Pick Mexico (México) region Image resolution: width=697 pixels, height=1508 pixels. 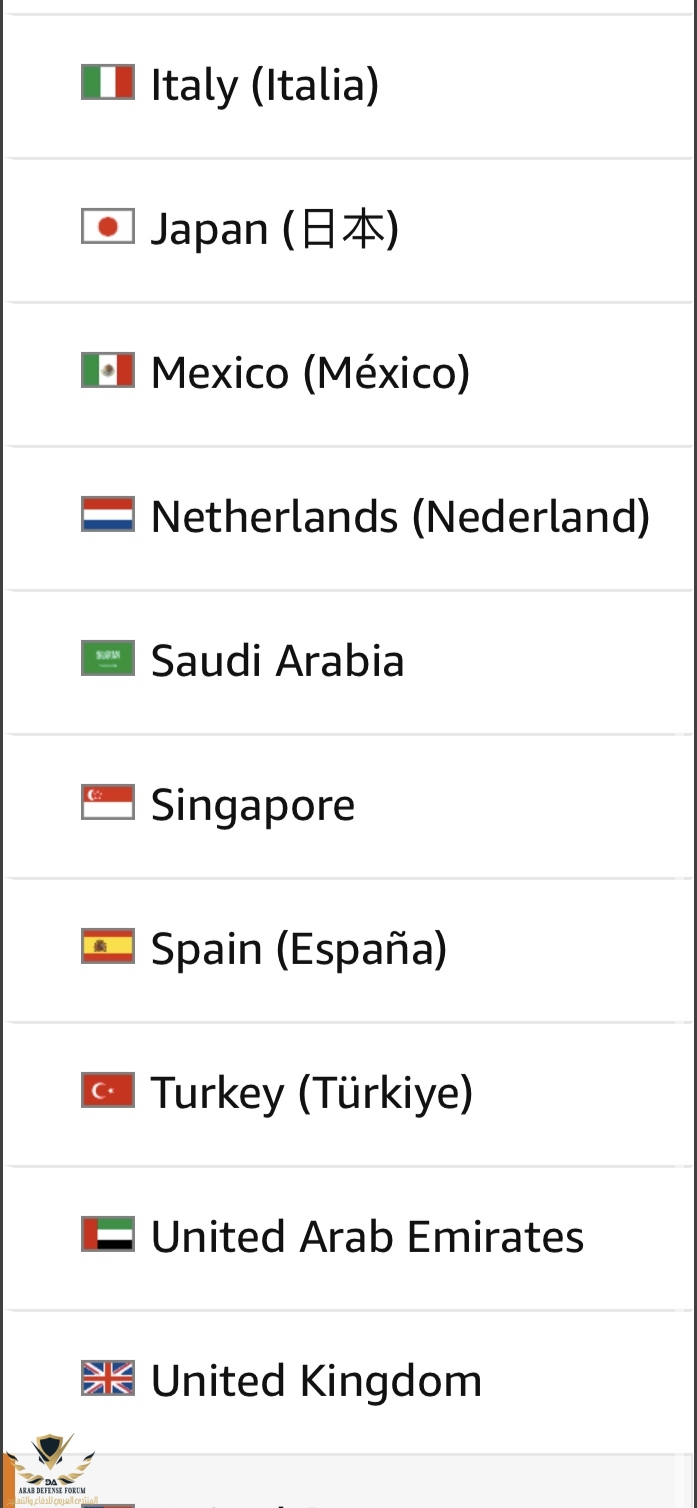pyautogui.click(x=310, y=373)
